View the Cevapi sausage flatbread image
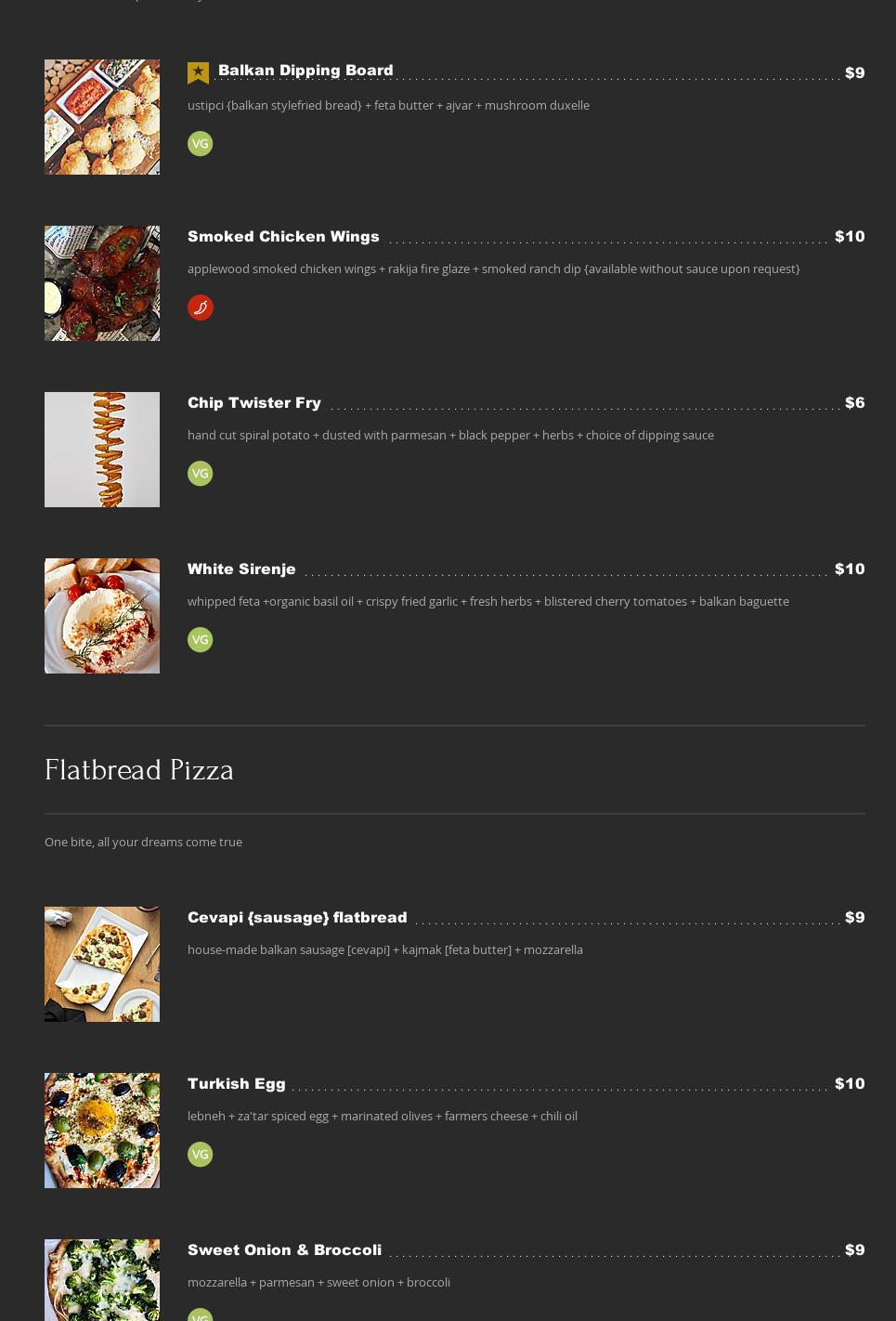The height and width of the screenshot is (1321, 896). click(x=102, y=964)
